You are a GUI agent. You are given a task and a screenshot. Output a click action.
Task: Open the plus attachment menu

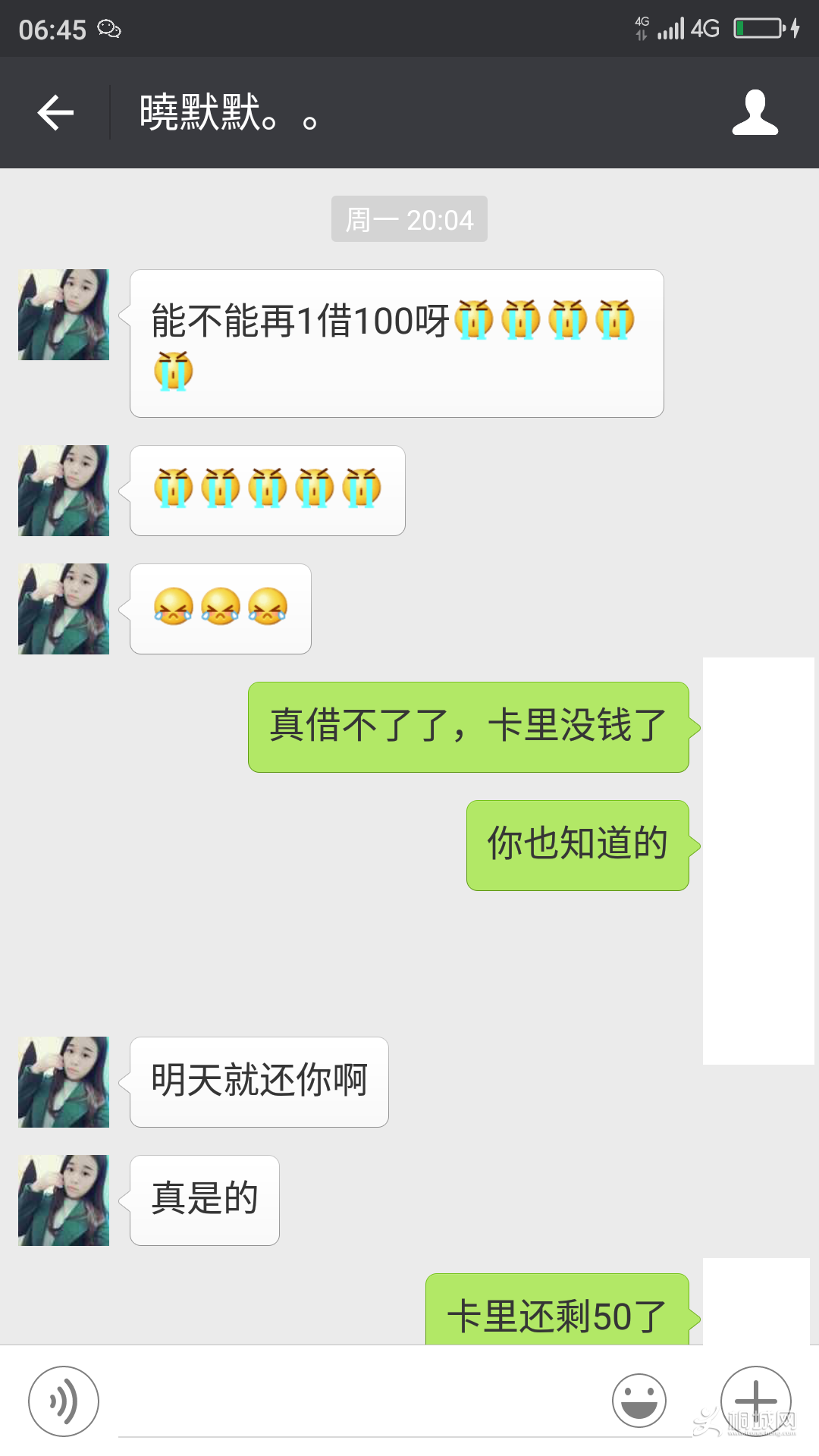pyautogui.click(x=755, y=1401)
